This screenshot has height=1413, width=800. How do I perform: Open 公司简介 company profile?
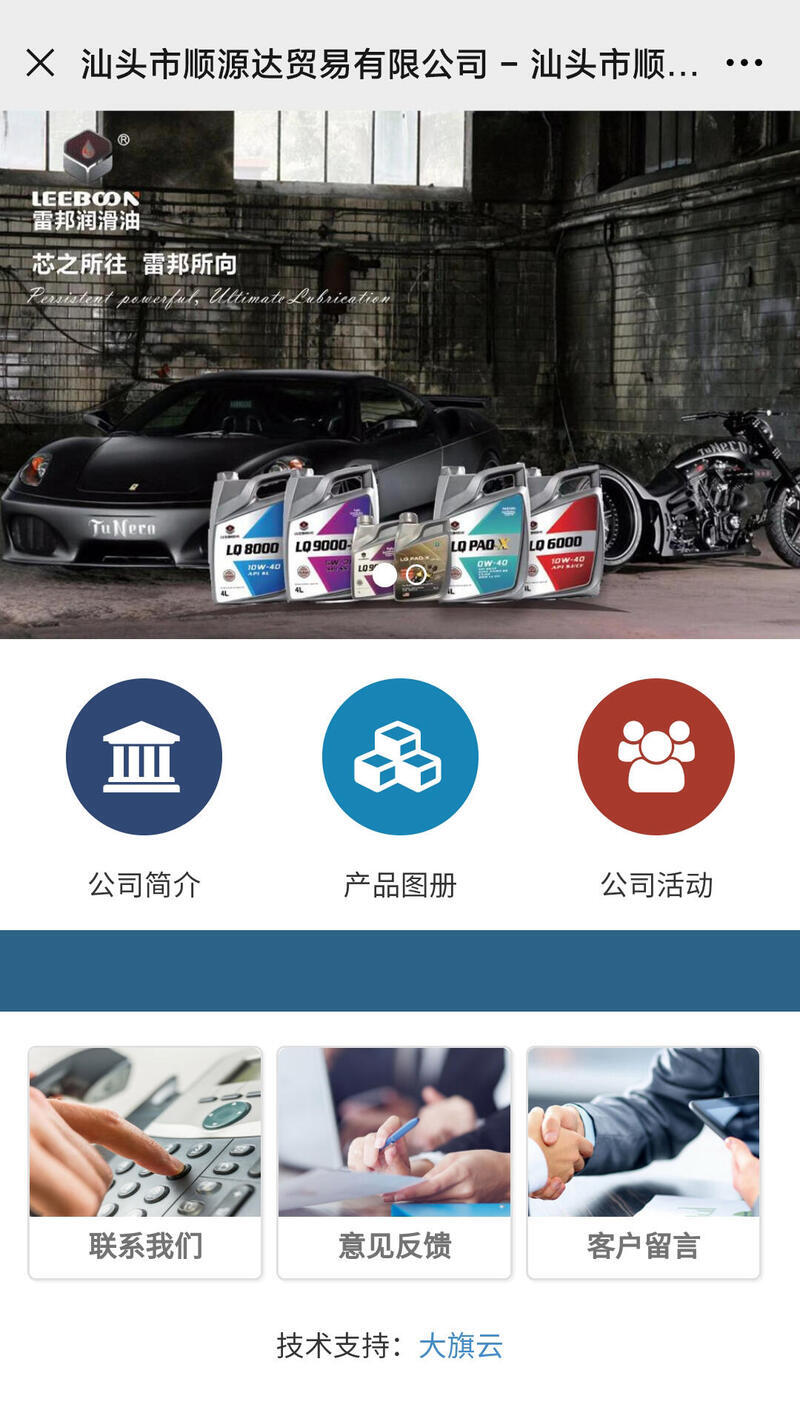(x=144, y=757)
